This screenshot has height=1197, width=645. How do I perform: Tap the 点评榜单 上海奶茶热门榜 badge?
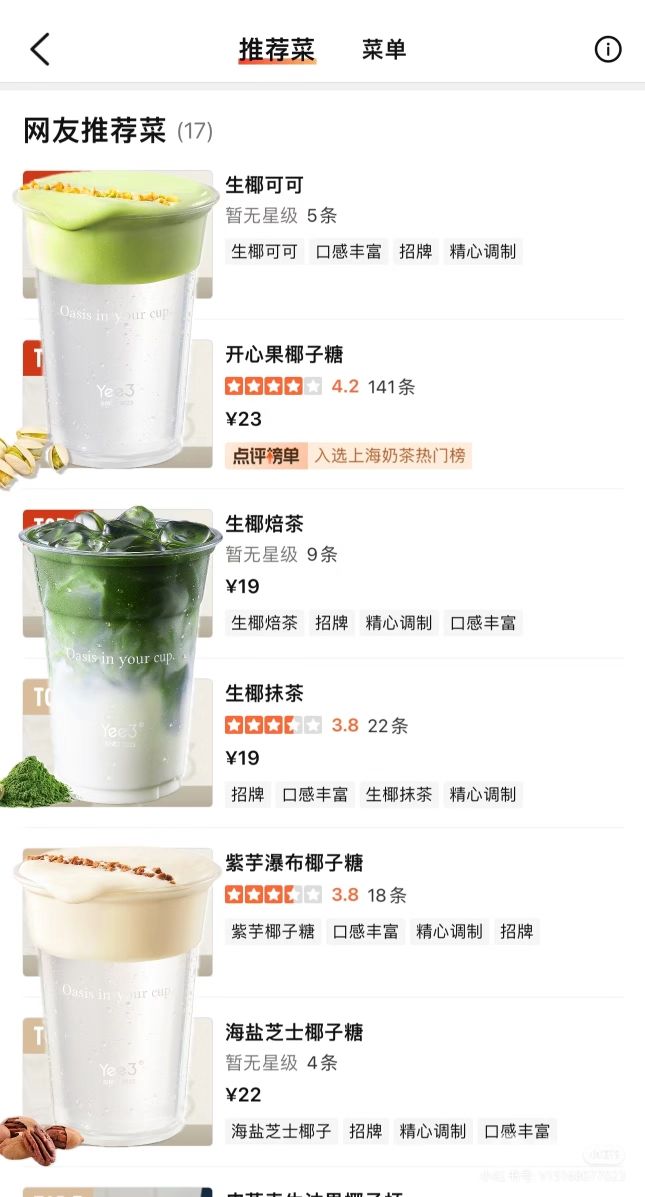pyautogui.click(x=348, y=456)
